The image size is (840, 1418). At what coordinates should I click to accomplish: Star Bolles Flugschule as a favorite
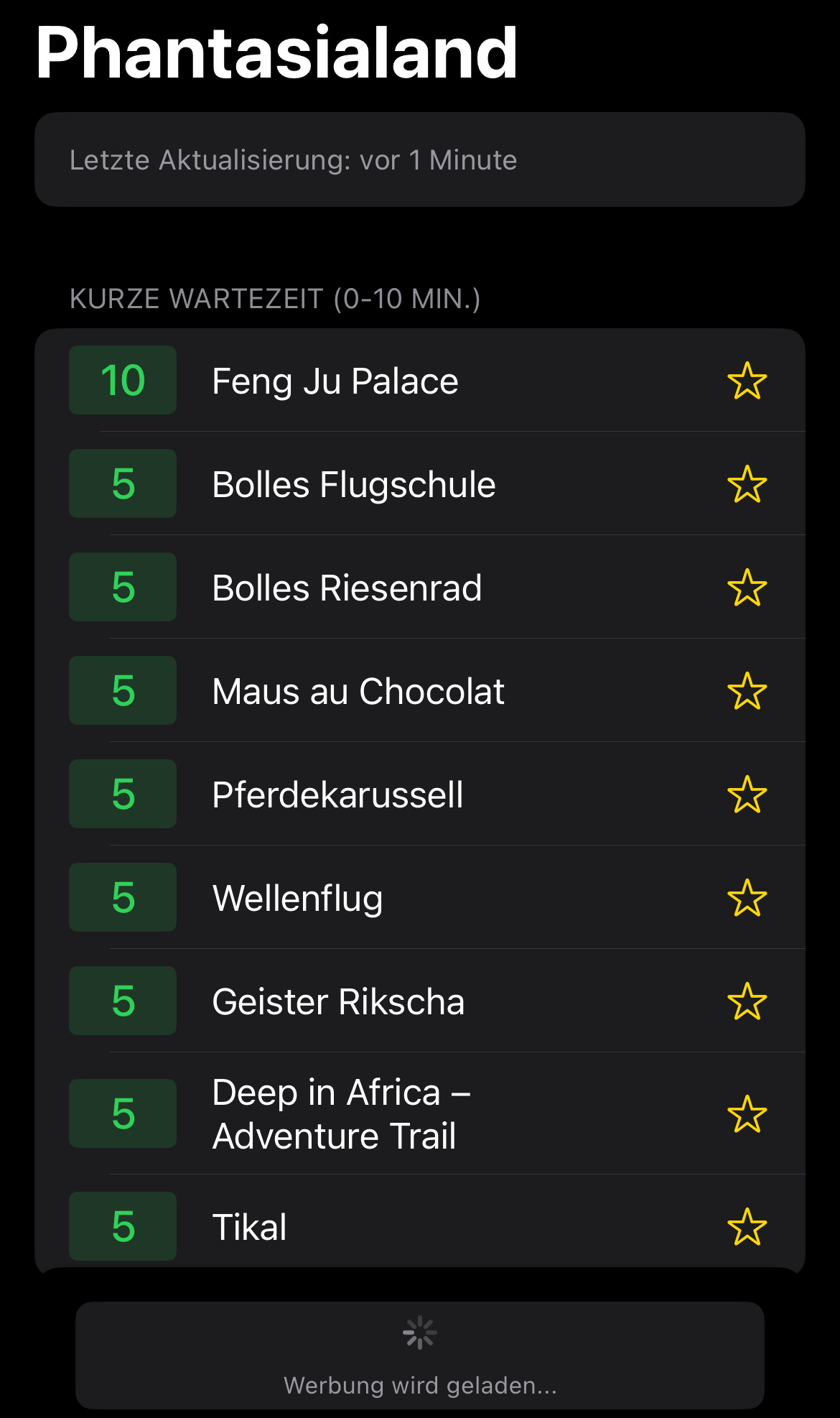point(747,484)
